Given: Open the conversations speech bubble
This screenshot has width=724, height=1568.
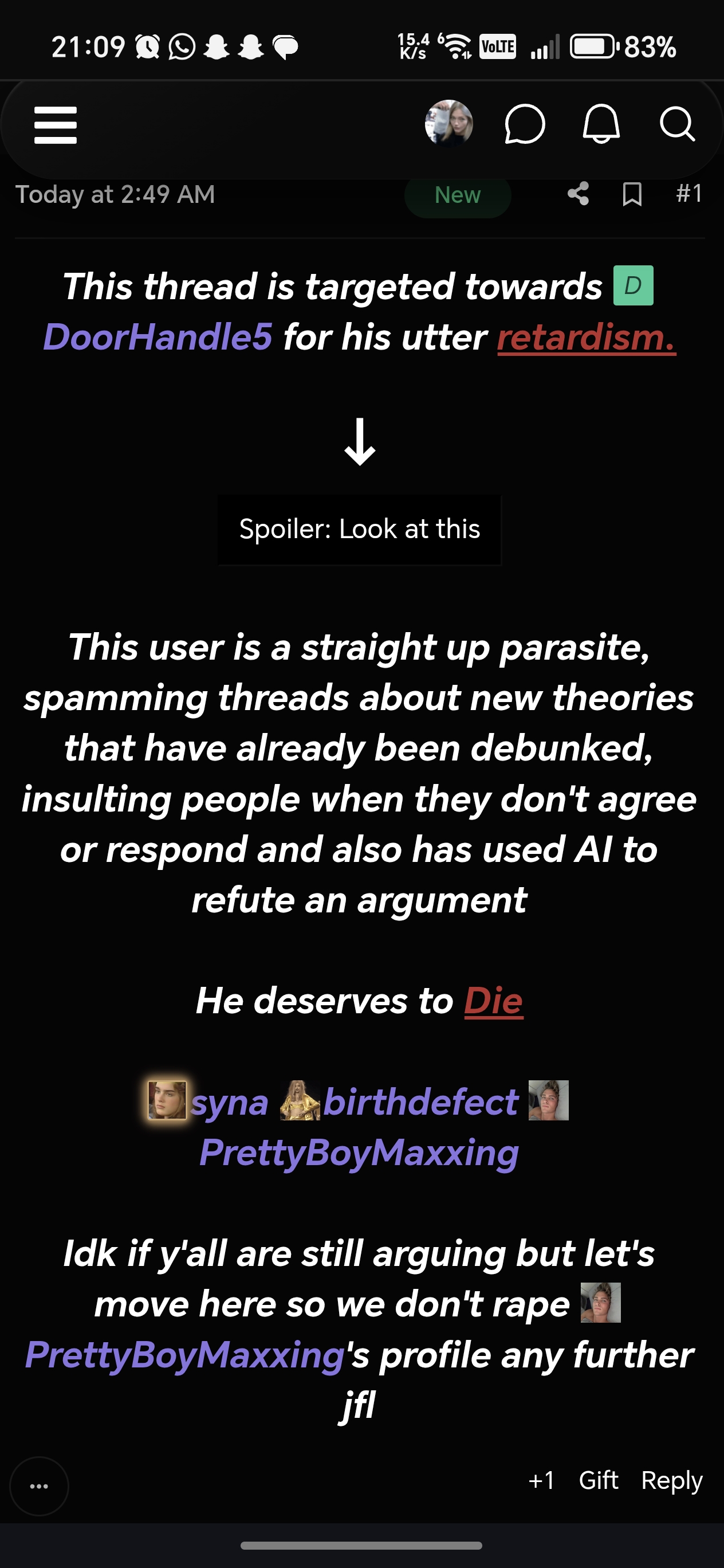Looking at the screenshot, I should coord(525,124).
